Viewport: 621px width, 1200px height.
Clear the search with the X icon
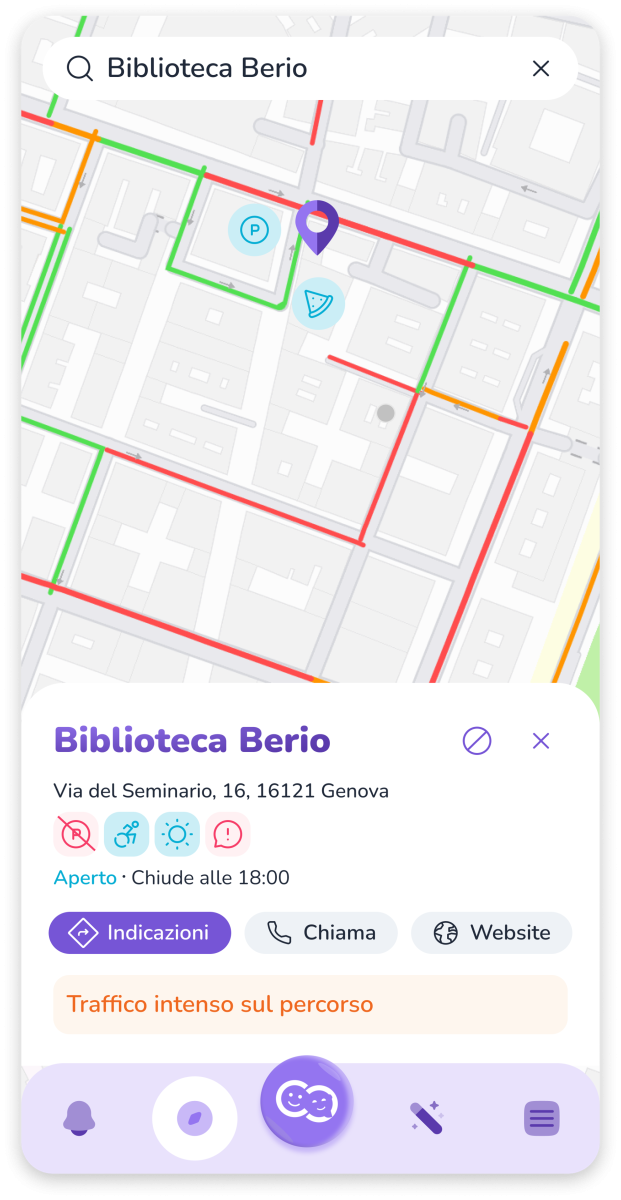point(541,68)
